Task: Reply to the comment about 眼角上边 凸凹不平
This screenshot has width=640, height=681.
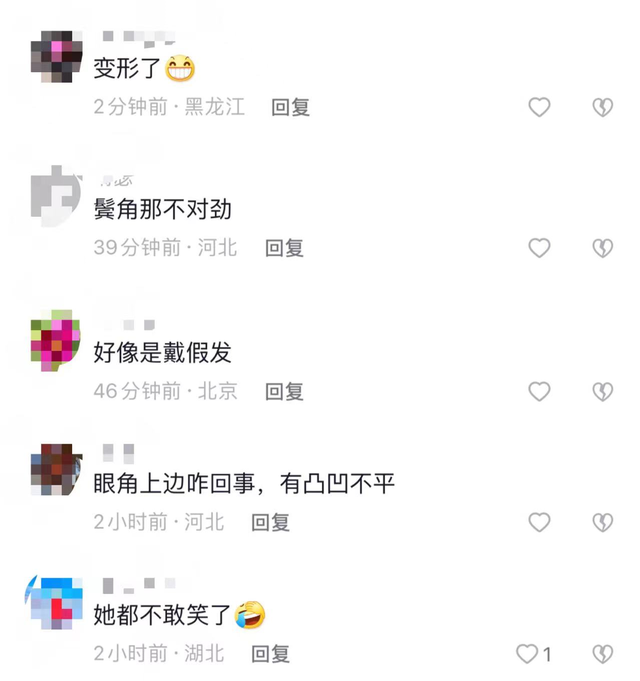Action: (270, 522)
